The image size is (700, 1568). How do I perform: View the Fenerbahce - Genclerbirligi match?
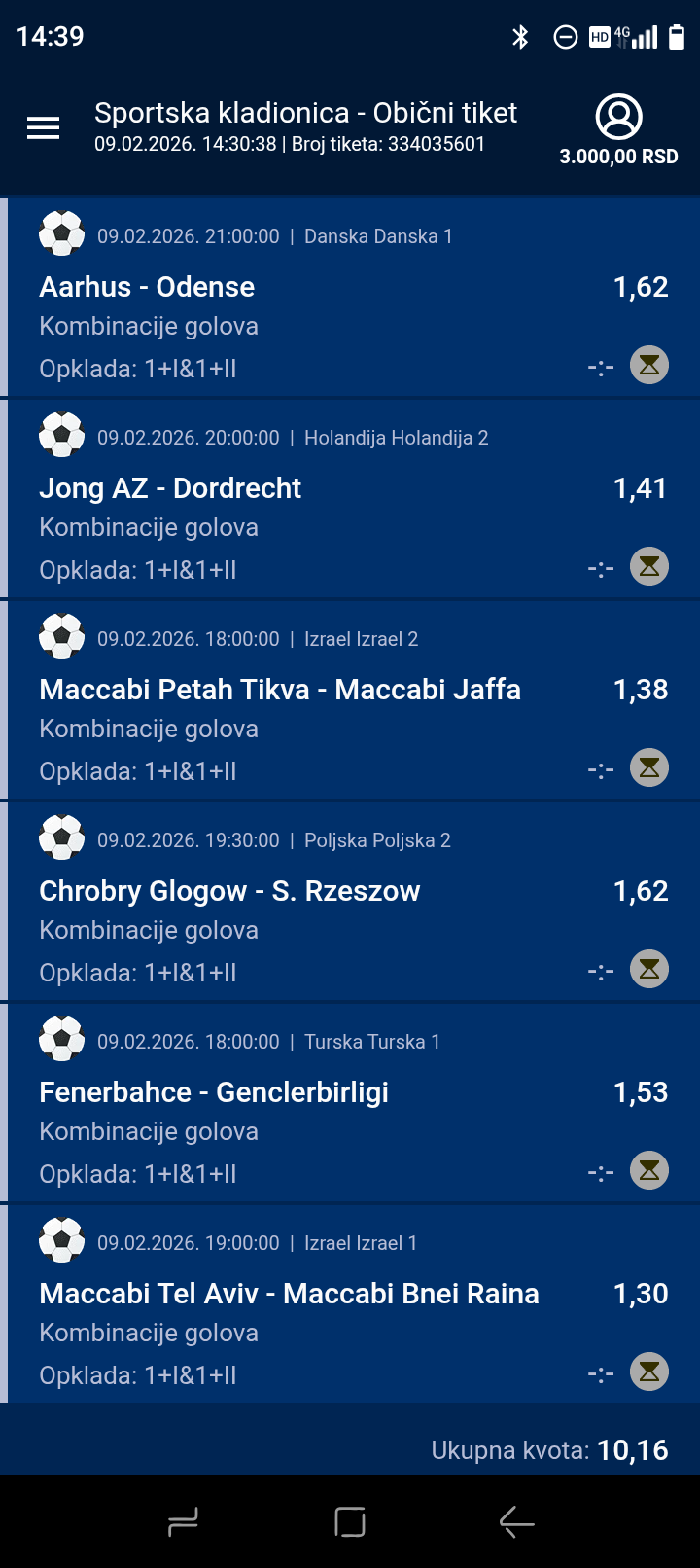(x=214, y=1092)
